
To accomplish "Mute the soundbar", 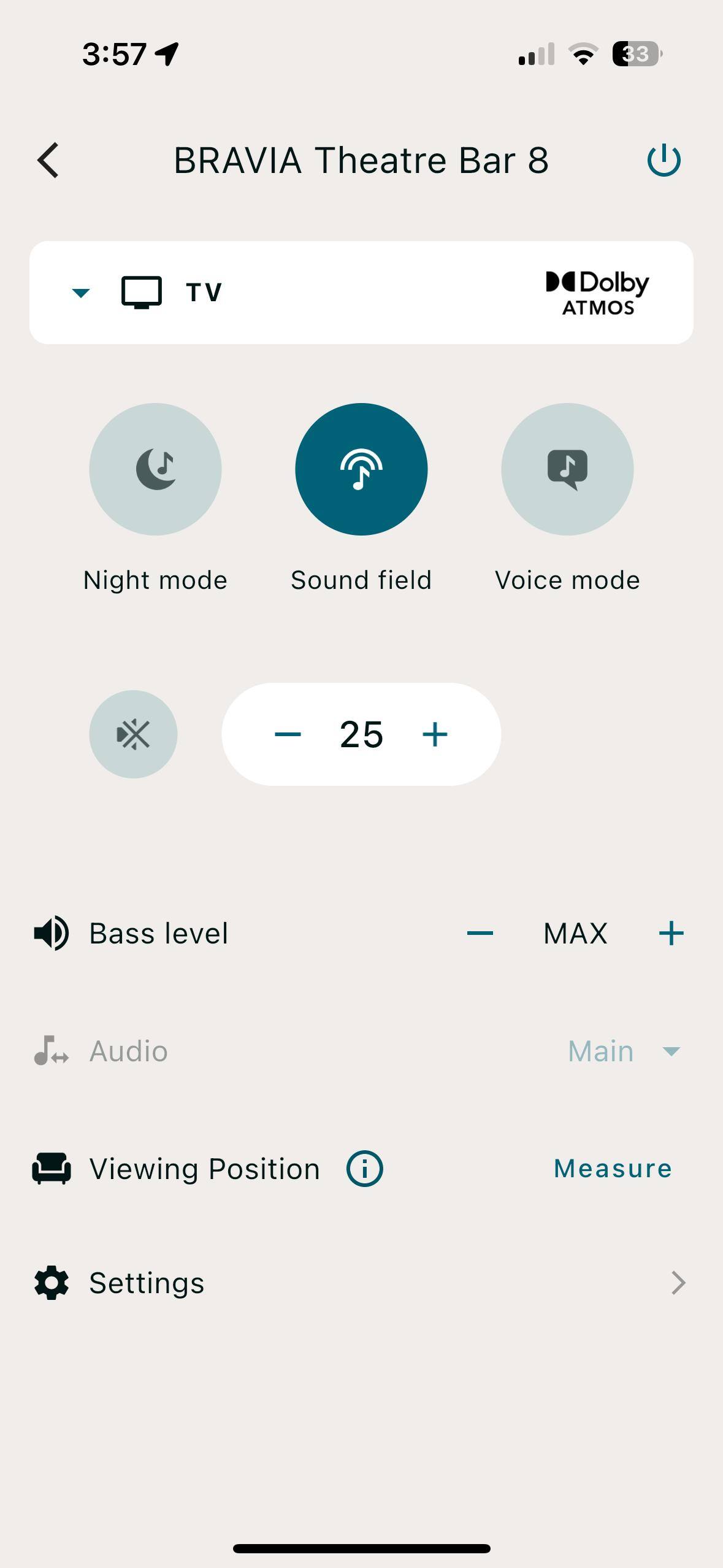I will click(133, 734).
